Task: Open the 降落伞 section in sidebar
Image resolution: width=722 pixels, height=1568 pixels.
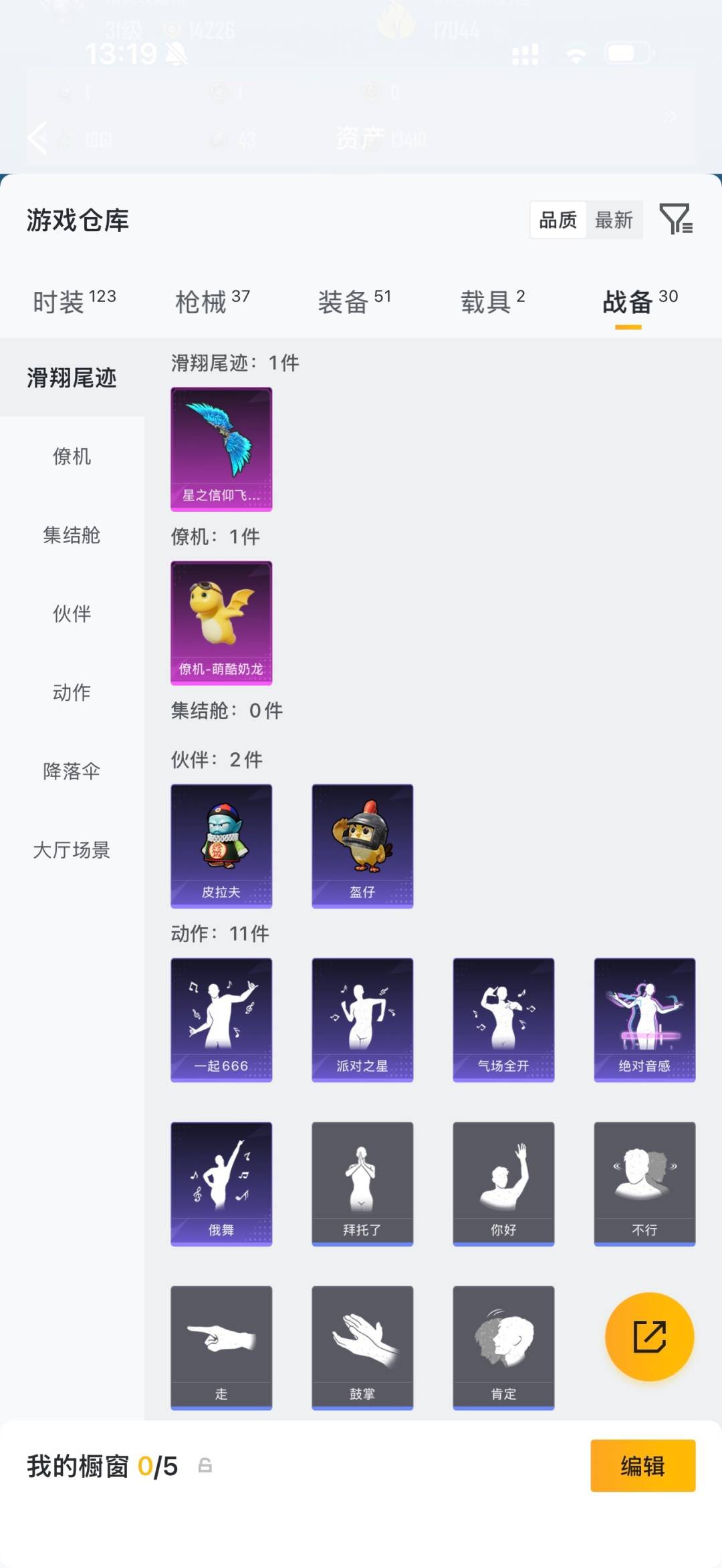Action: pos(72,772)
